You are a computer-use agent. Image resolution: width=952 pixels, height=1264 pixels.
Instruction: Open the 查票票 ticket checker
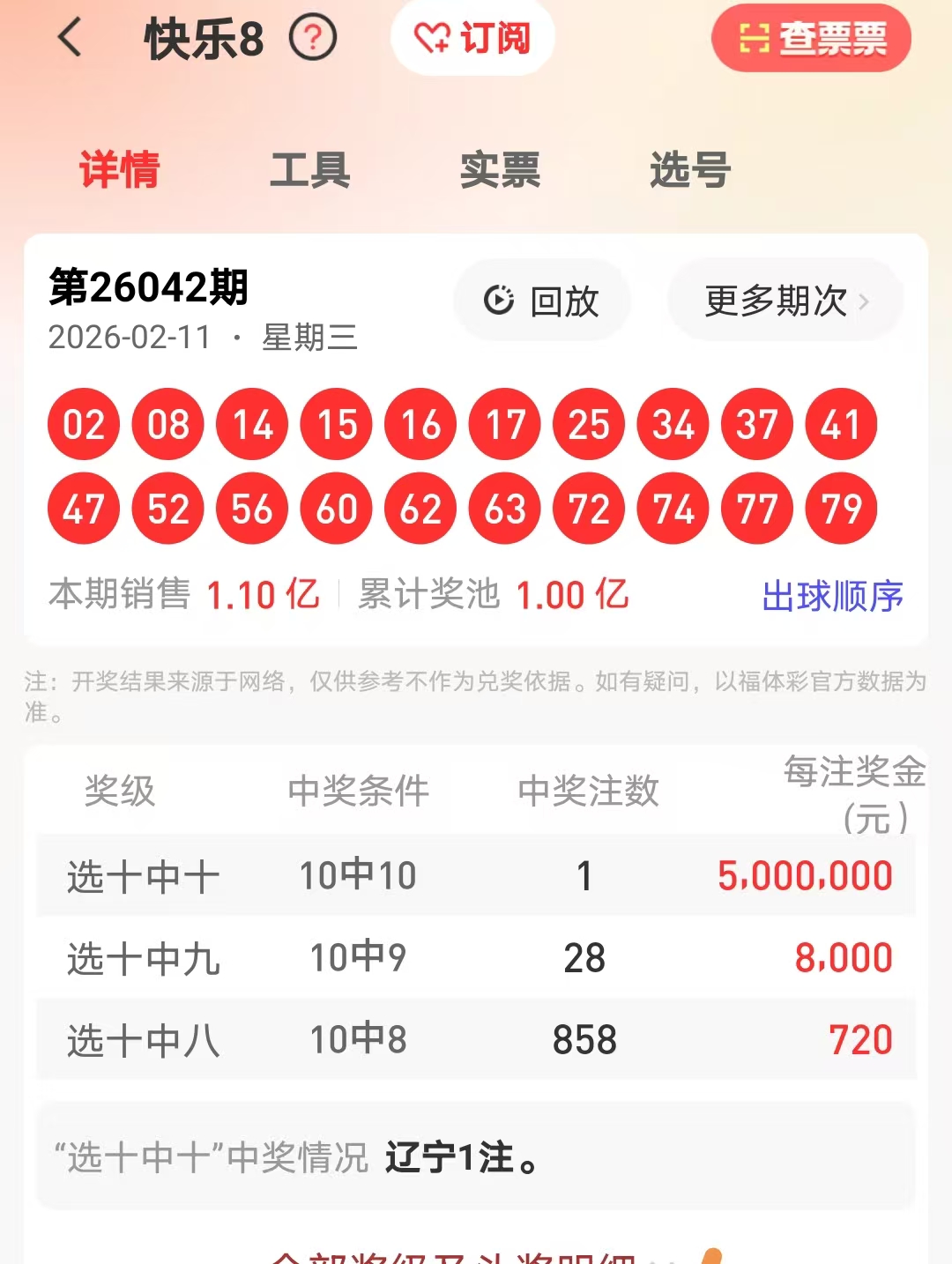click(x=811, y=39)
